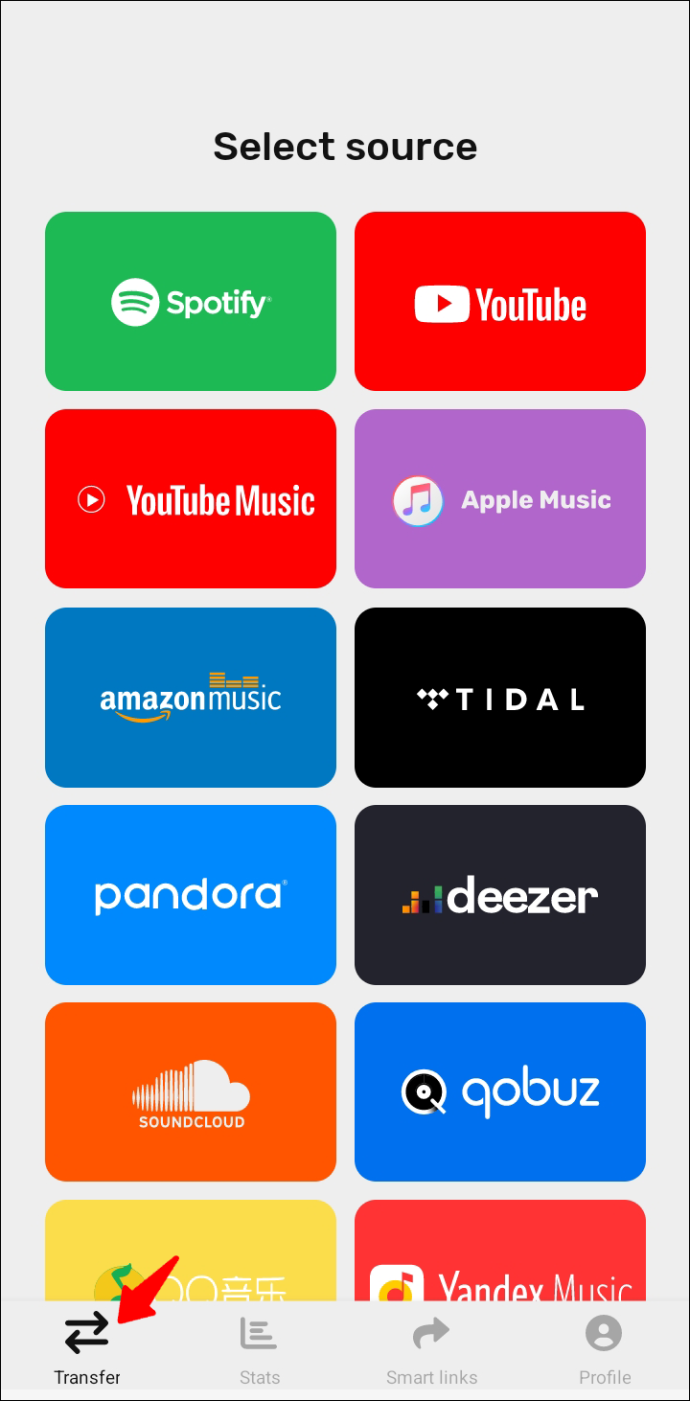Select the Apple Music tile

click(500, 498)
